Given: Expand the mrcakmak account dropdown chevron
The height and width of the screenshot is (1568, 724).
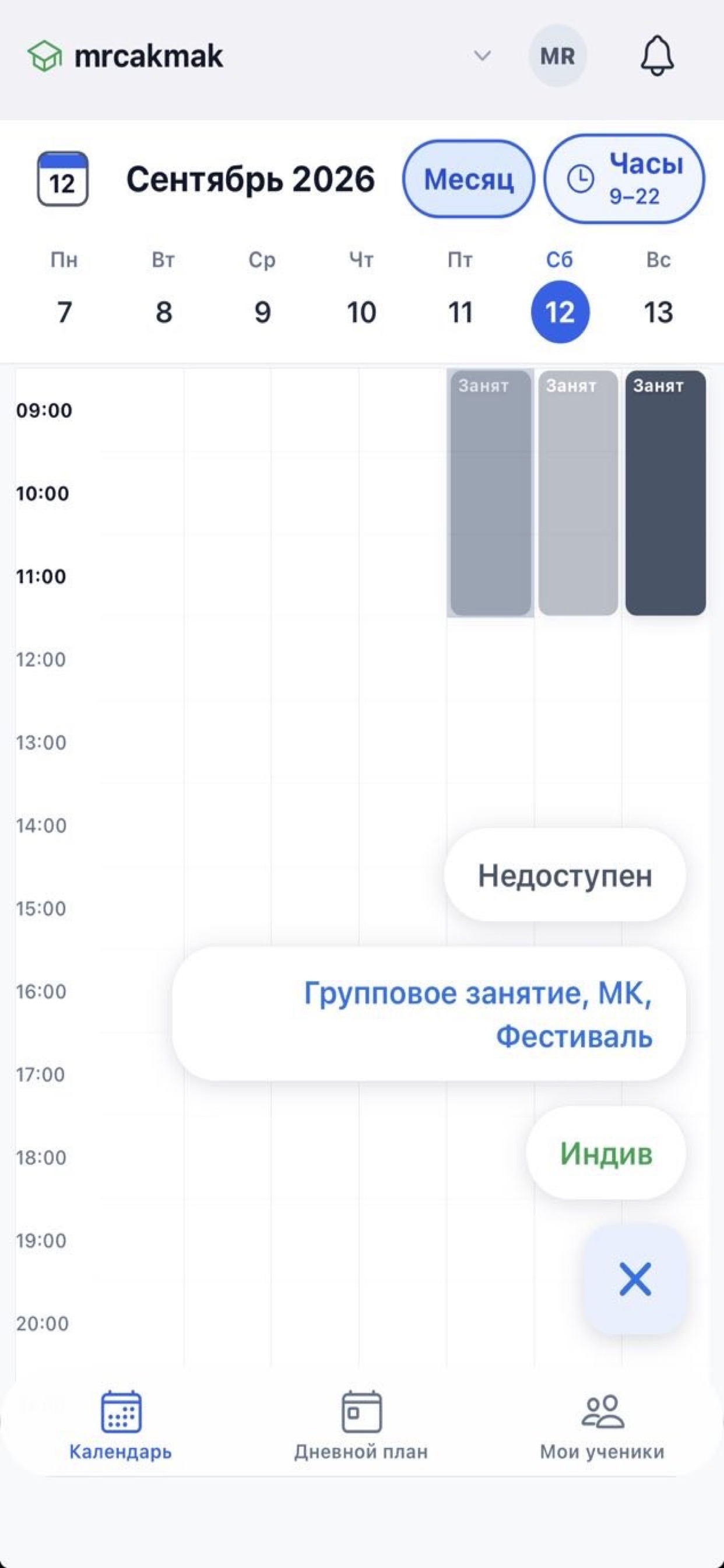Looking at the screenshot, I should coord(483,56).
